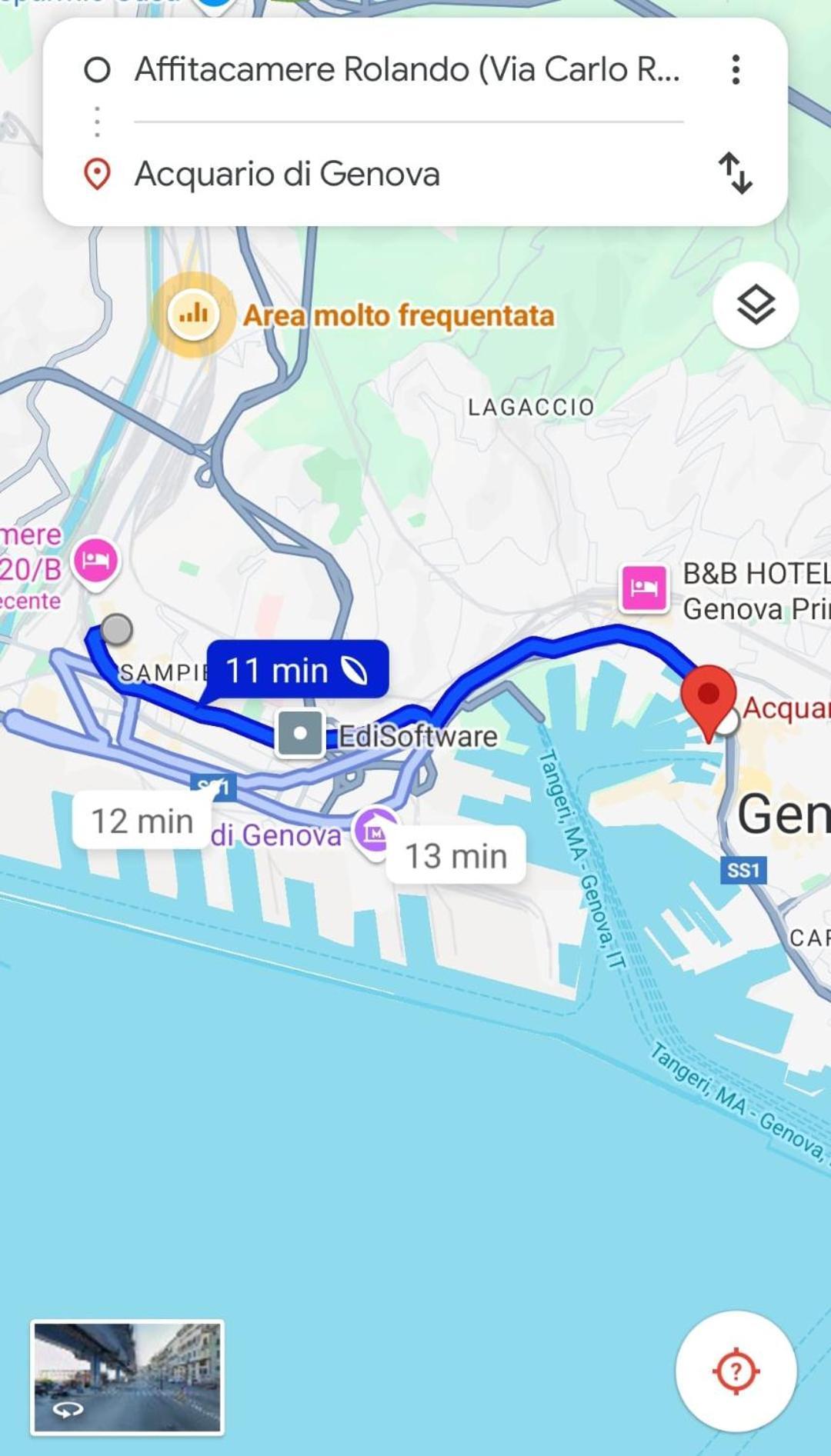Open the three-dot overflow menu
The height and width of the screenshot is (1456, 831).
[x=736, y=70]
